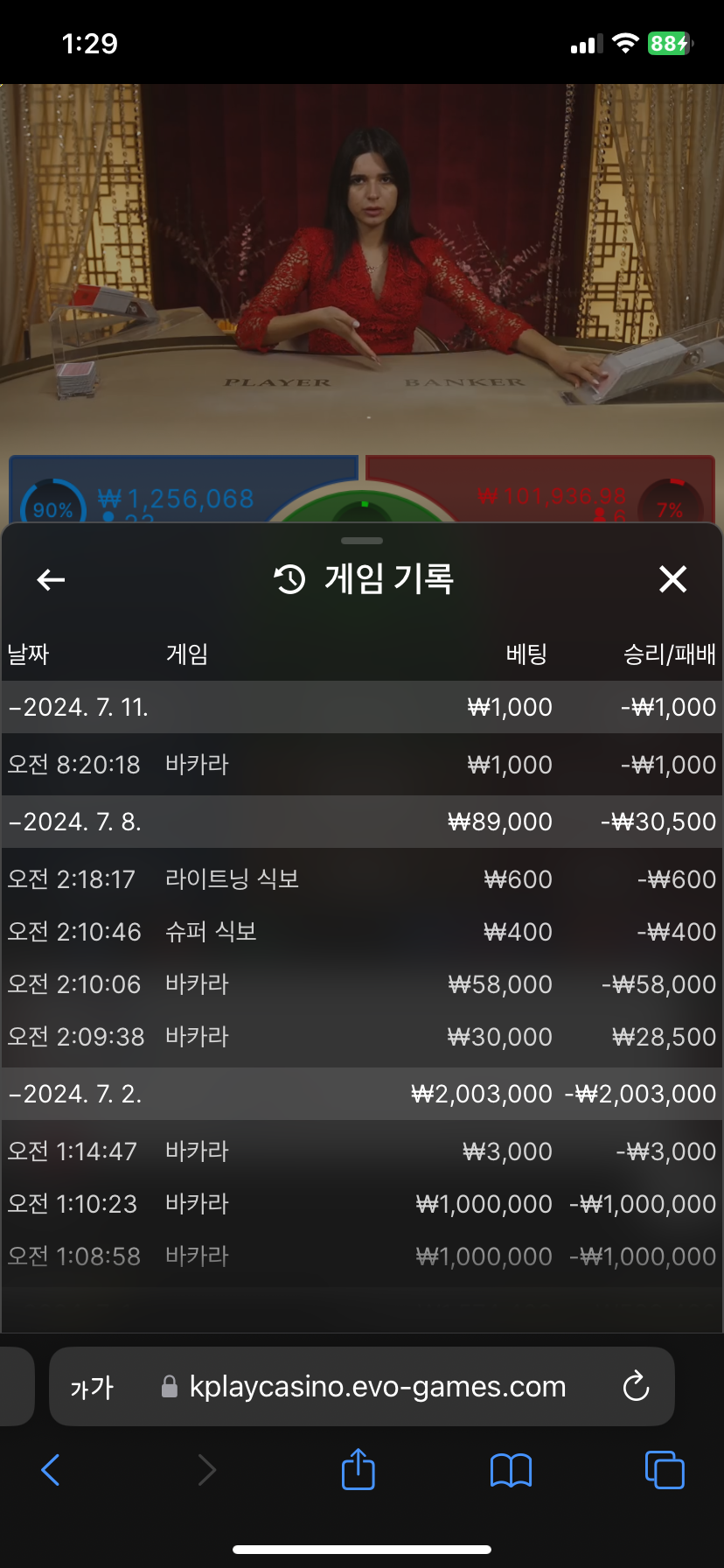This screenshot has width=724, height=1568.
Task: Close the 게임 기록 panel
Action: pyautogui.click(x=672, y=579)
